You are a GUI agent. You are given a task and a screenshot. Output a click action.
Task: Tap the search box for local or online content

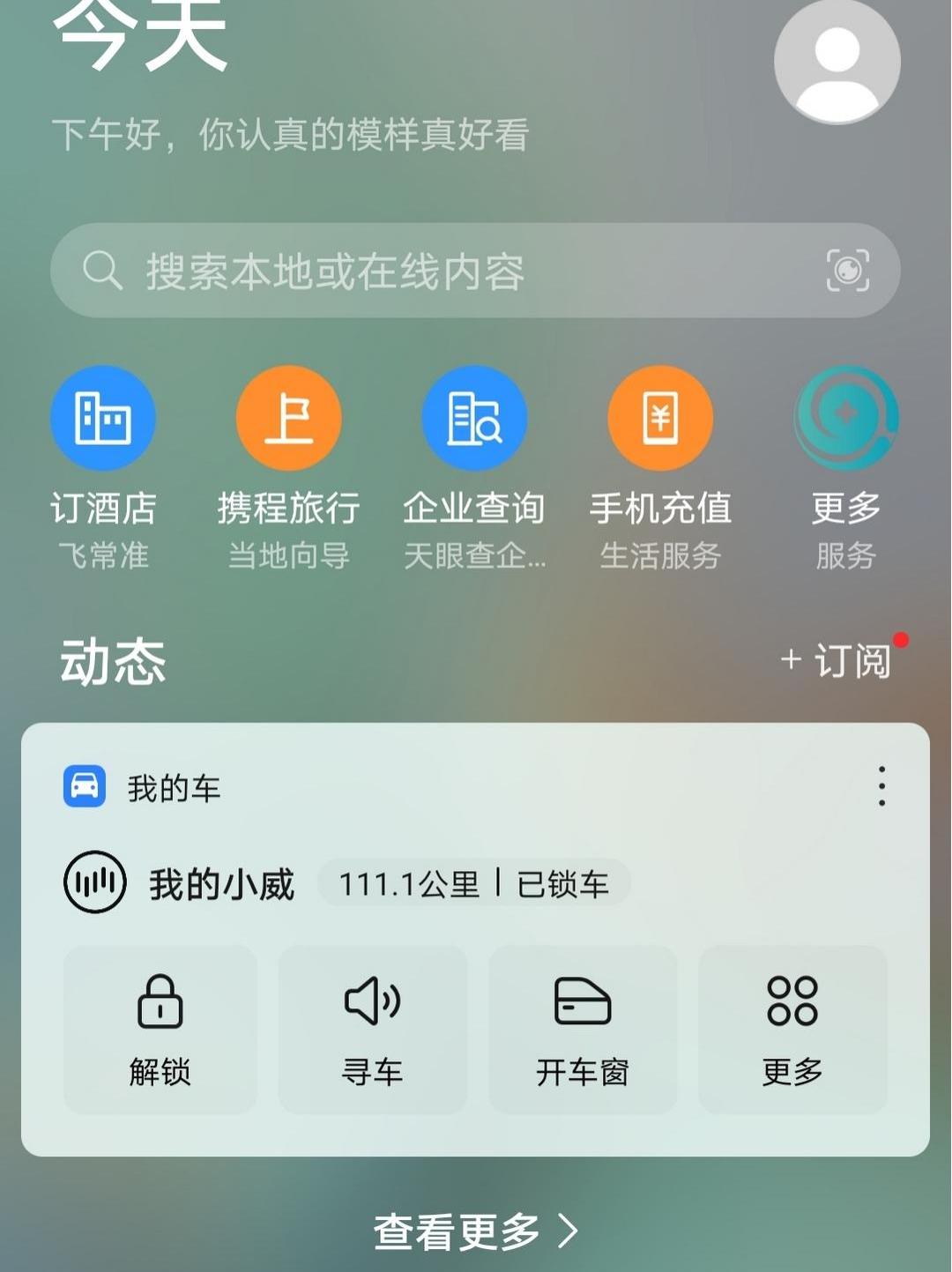pyautogui.click(x=441, y=271)
